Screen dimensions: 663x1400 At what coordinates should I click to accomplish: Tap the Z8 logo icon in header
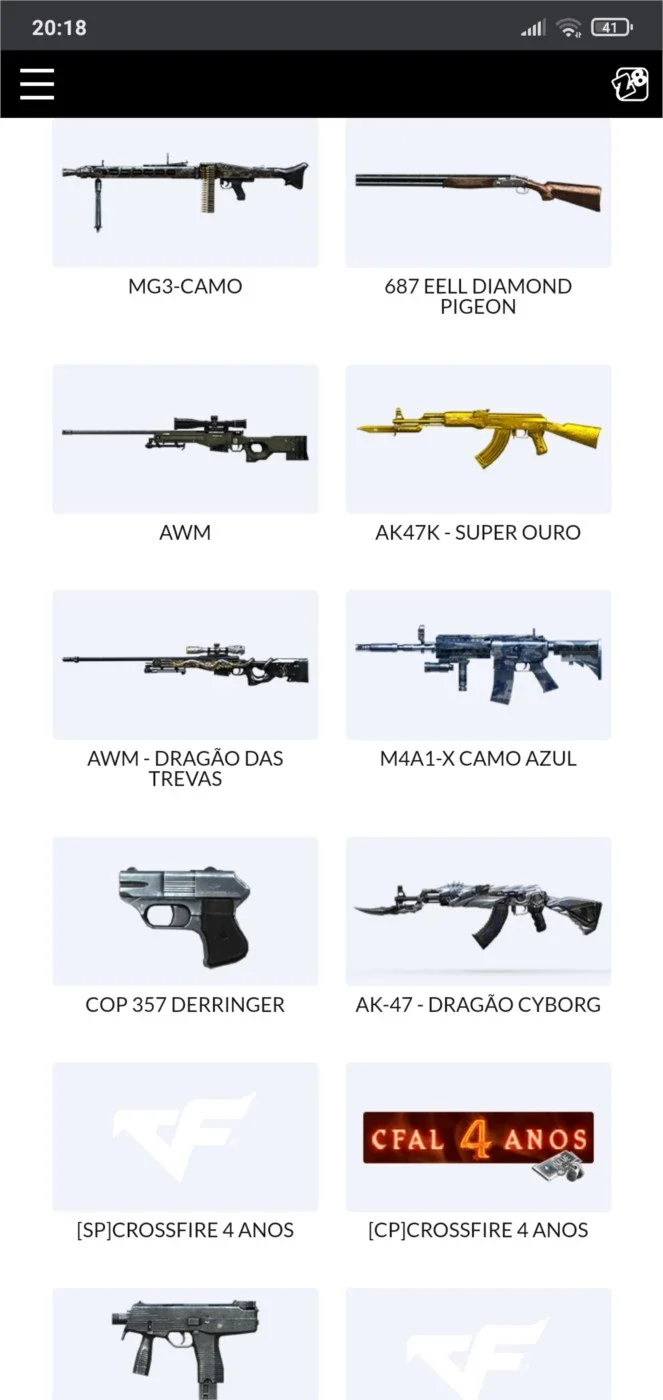pyautogui.click(x=629, y=85)
